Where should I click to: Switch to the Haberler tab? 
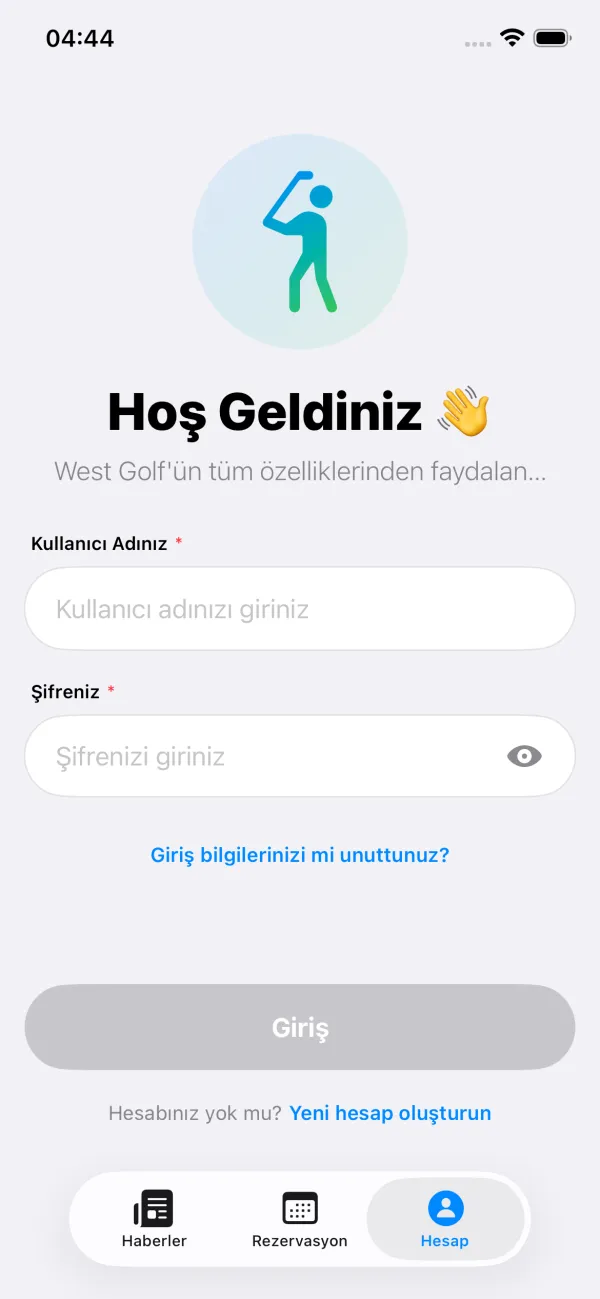coord(154,1219)
